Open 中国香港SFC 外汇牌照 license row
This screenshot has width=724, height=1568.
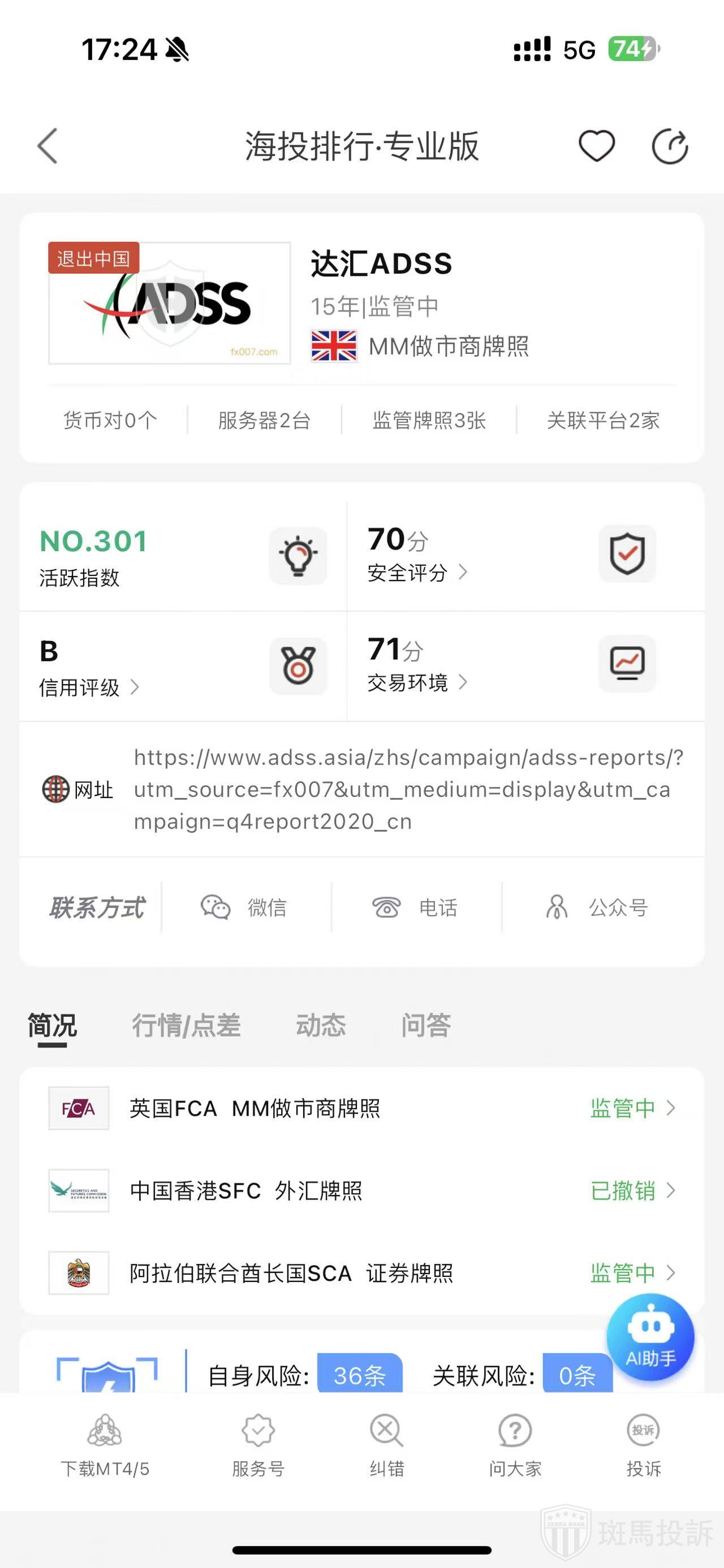361,1190
